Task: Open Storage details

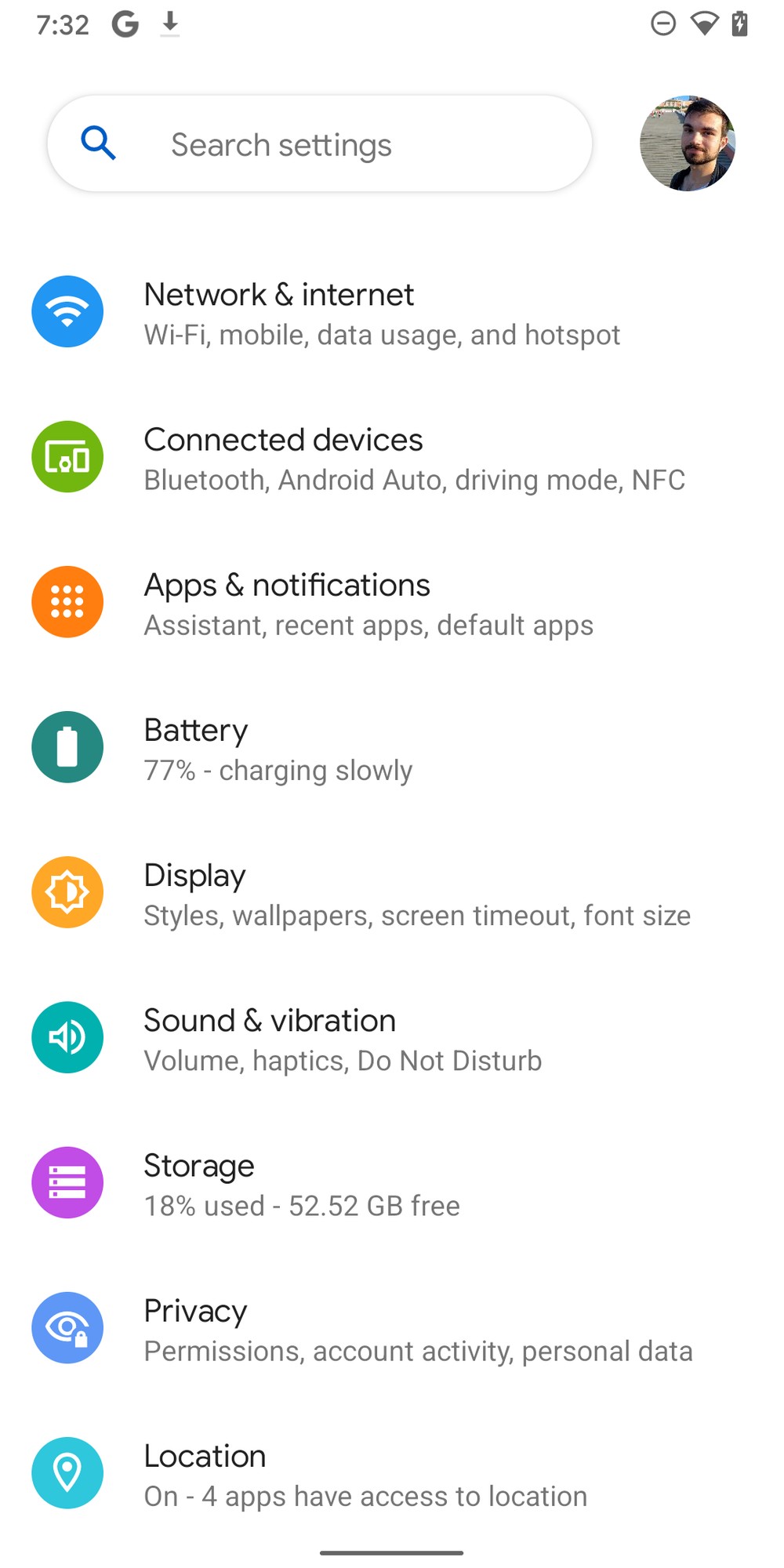Action: pos(392,1182)
